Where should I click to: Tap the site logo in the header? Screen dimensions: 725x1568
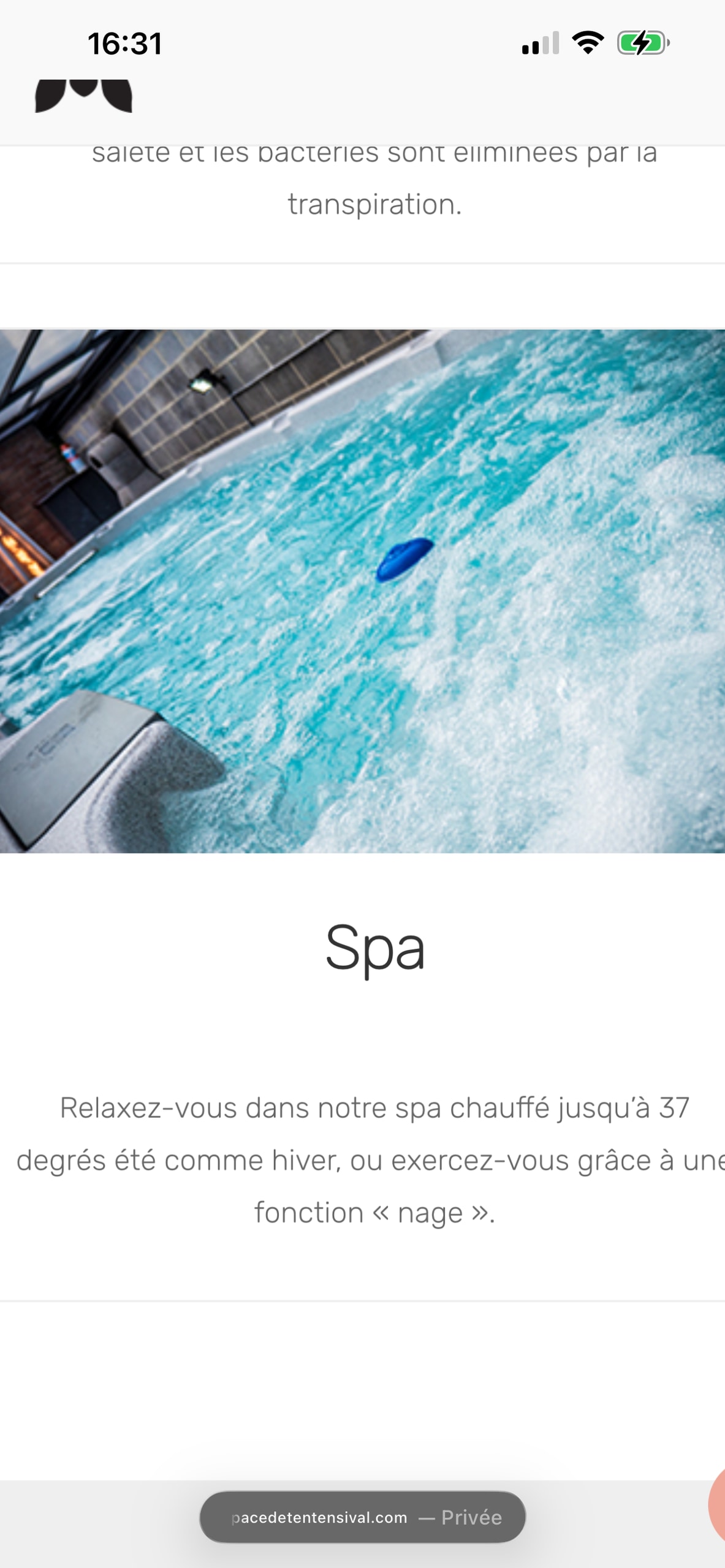83,96
